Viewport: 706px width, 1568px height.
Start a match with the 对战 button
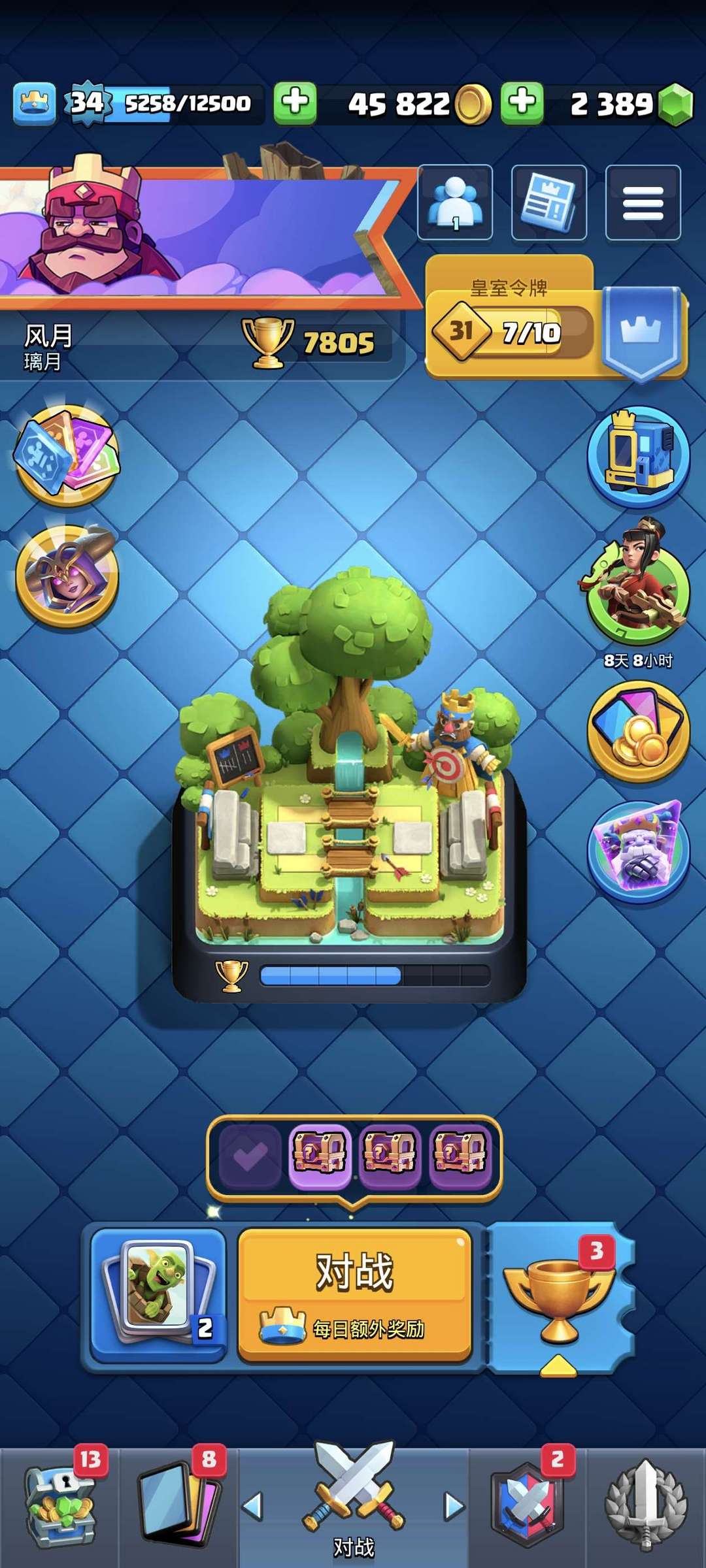tap(354, 1295)
